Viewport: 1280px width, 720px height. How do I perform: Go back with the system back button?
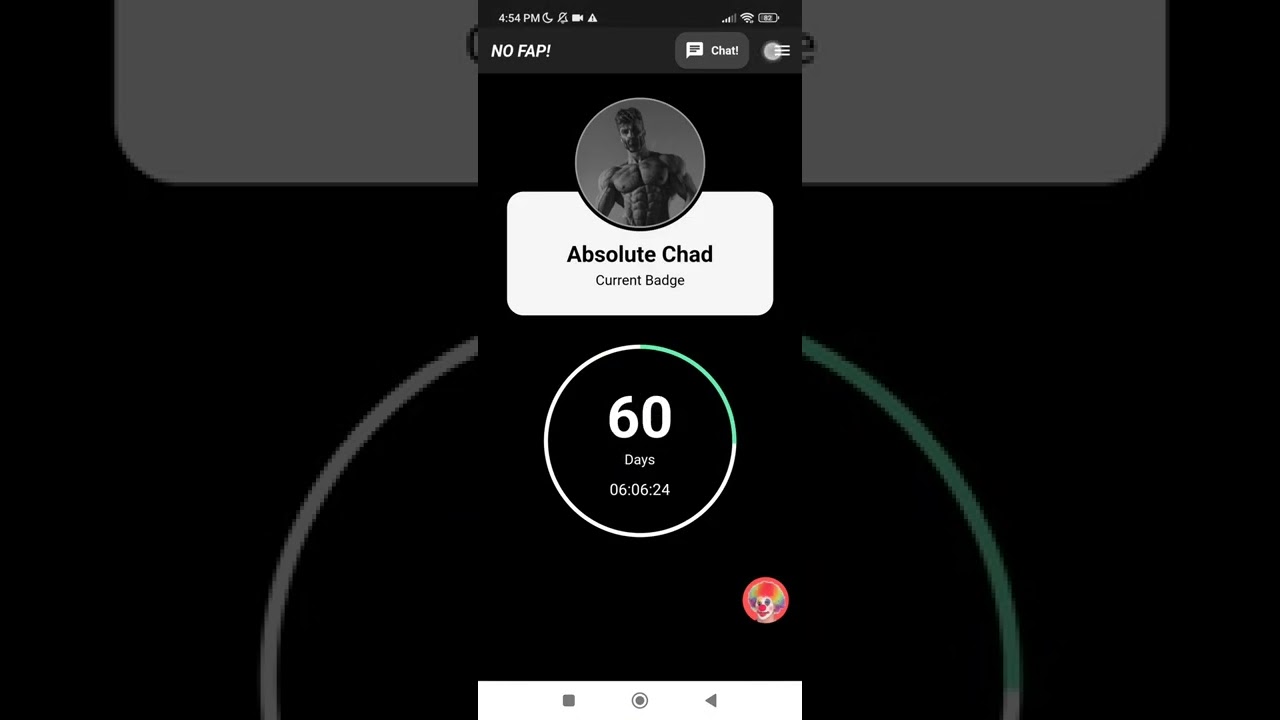(711, 701)
